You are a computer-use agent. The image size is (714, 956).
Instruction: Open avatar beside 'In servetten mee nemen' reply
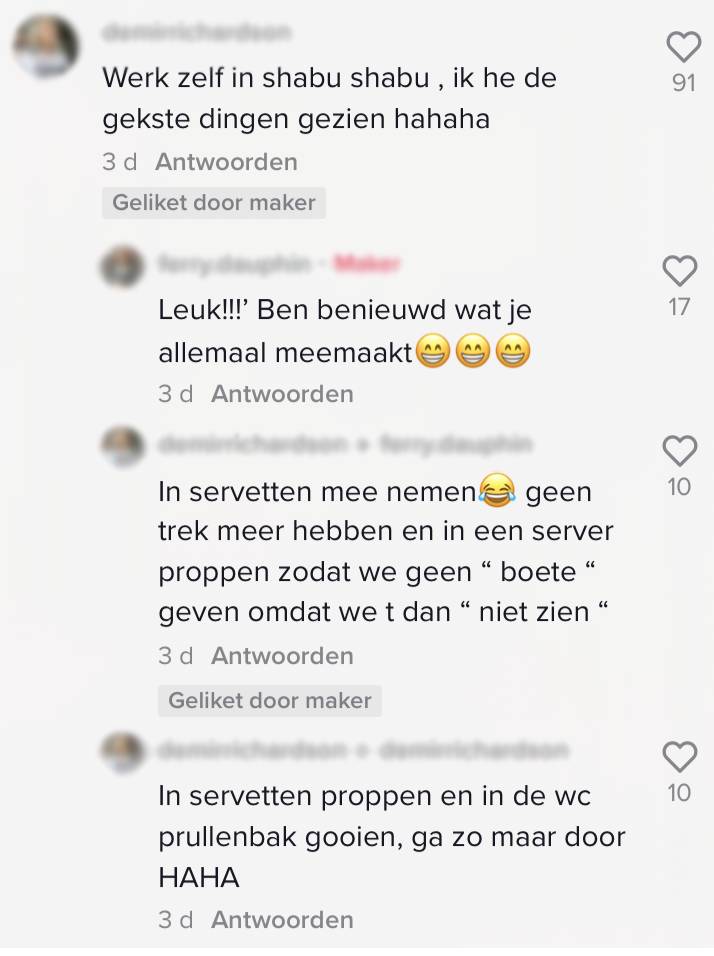124,445
